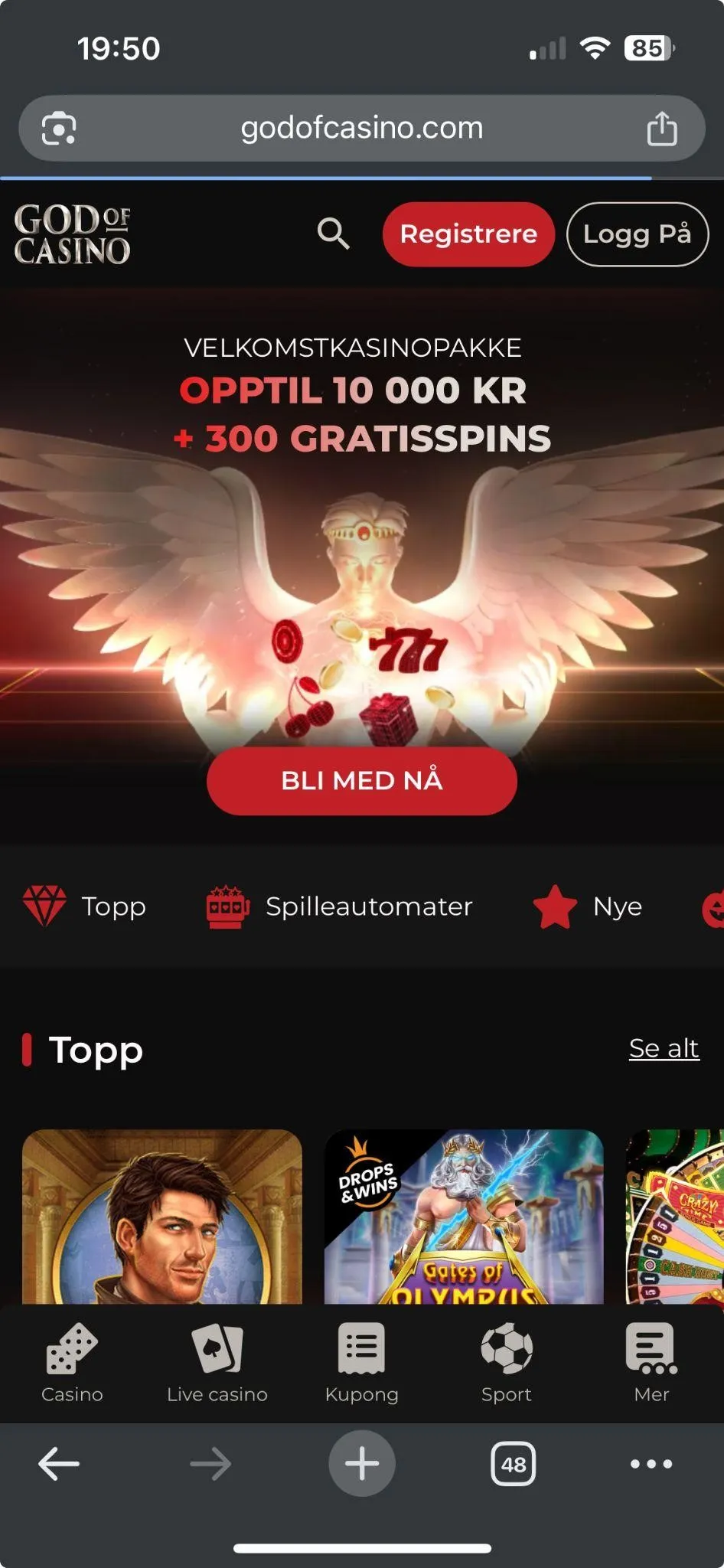Image resolution: width=724 pixels, height=1568 pixels.
Task: Open Se alt under Topp
Action: pyautogui.click(x=663, y=1048)
